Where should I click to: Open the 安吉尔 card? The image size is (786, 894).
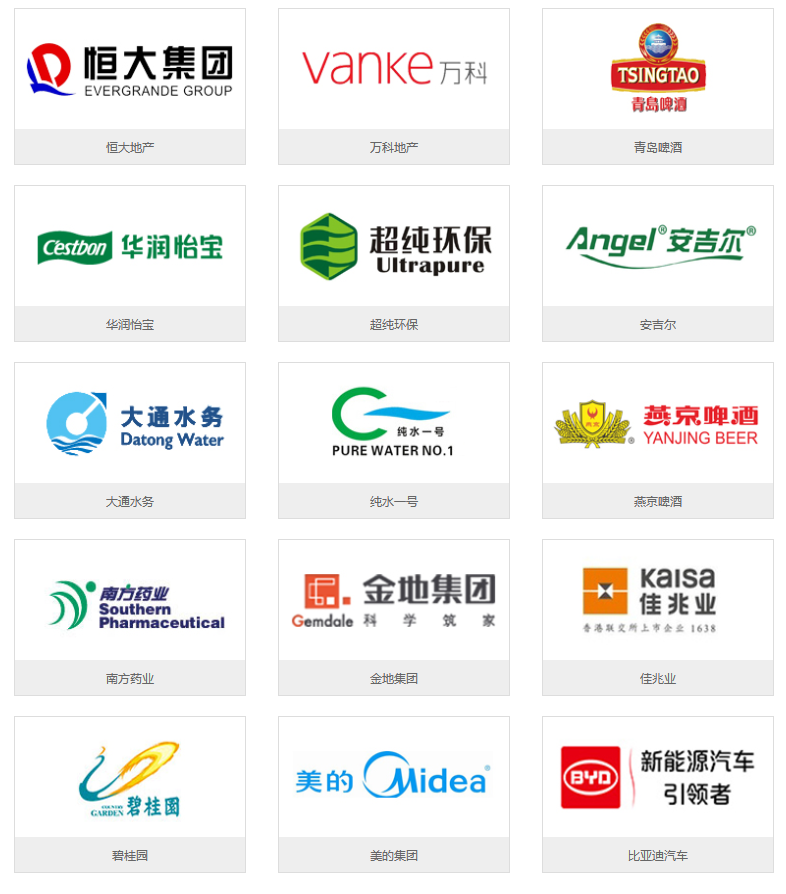[658, 247]
